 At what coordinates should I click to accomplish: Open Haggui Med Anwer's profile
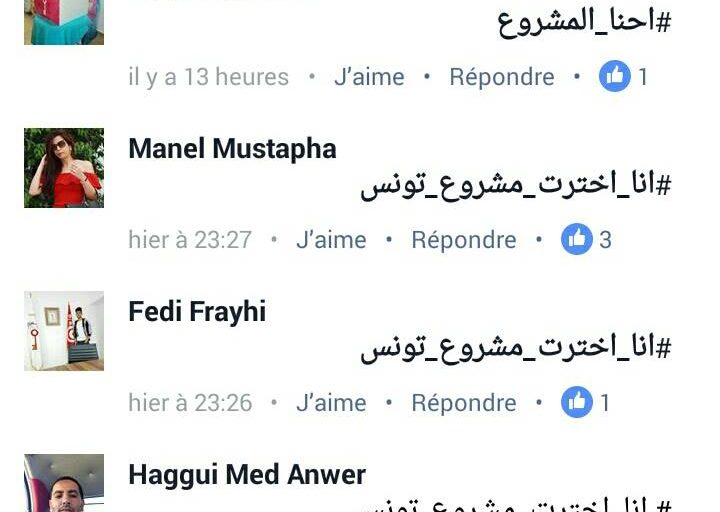tap(247, 474)
